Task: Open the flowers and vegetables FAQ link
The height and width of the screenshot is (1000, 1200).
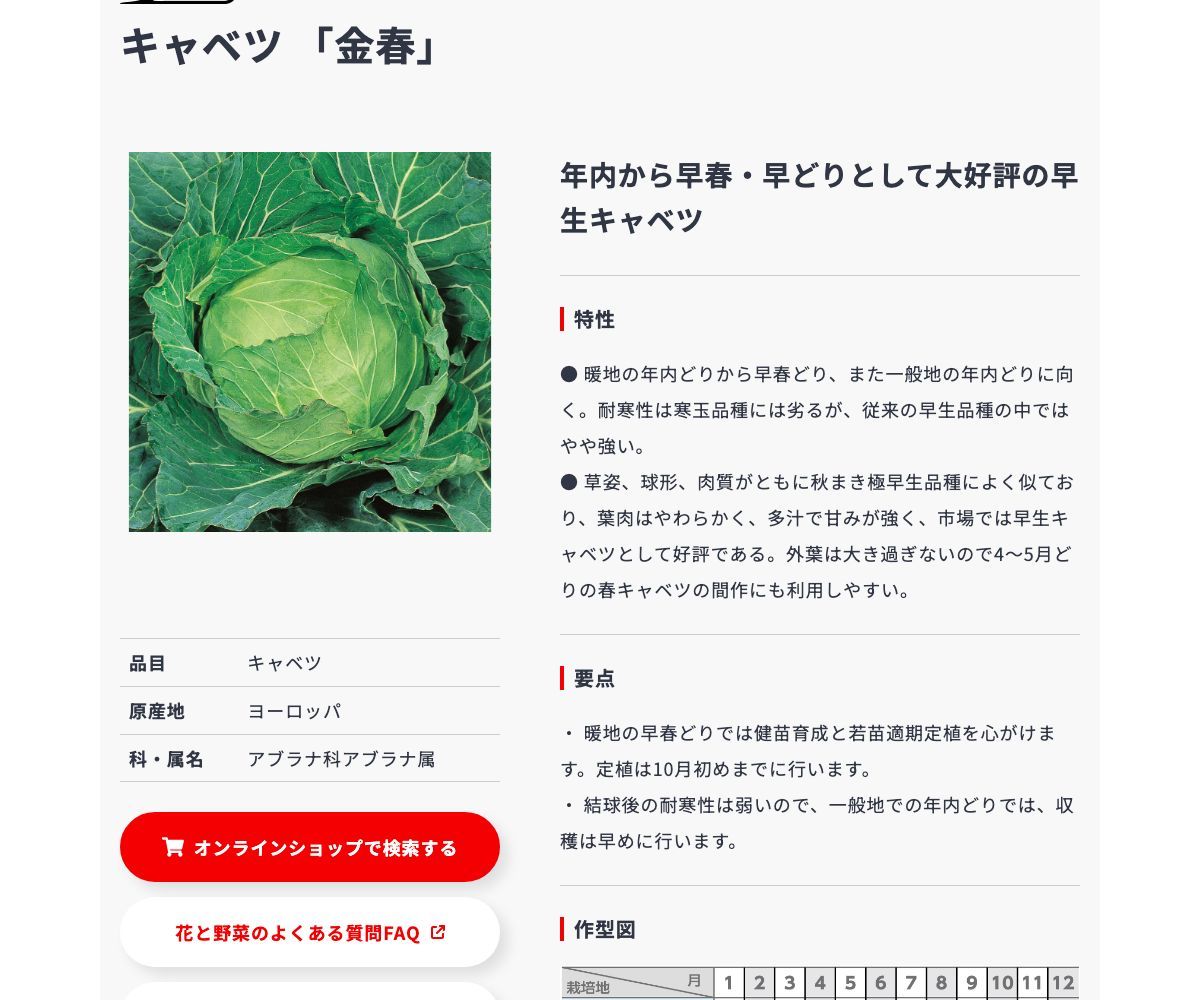Action: (310, 932)
